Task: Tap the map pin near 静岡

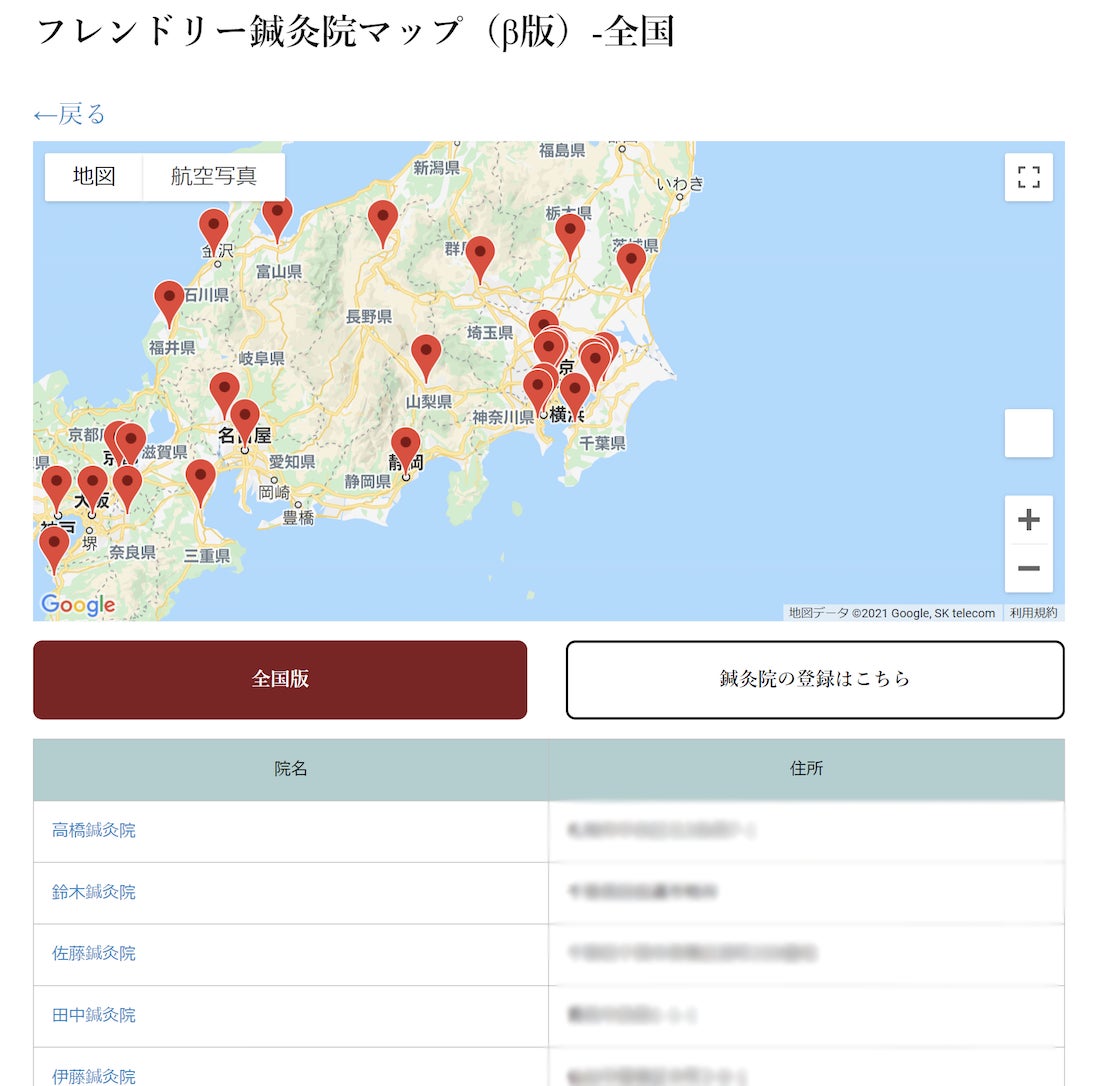Action: [405, 447]
